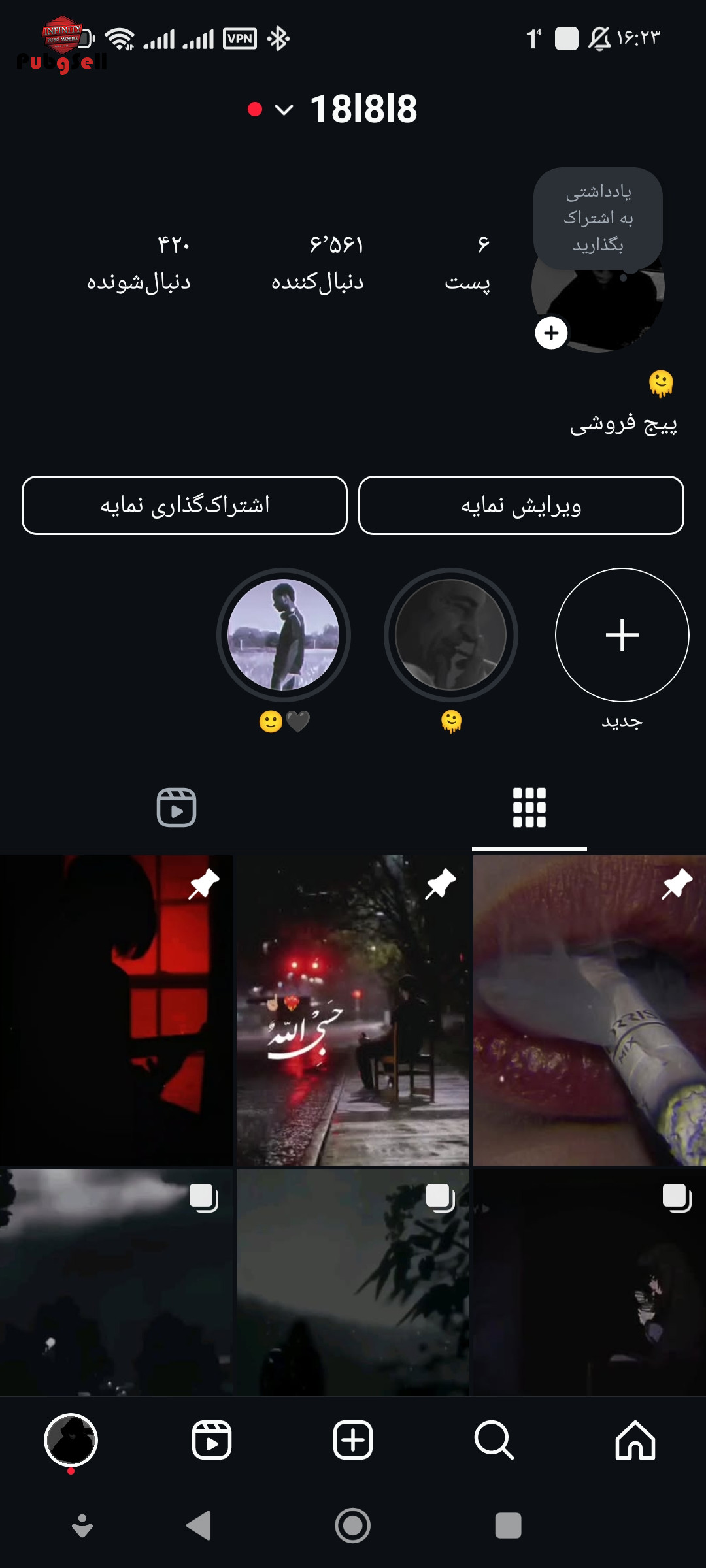Screen dimensions: 706x1568
Task: Add a story via the plus badge on the profile photo
Action: [551, 333]
